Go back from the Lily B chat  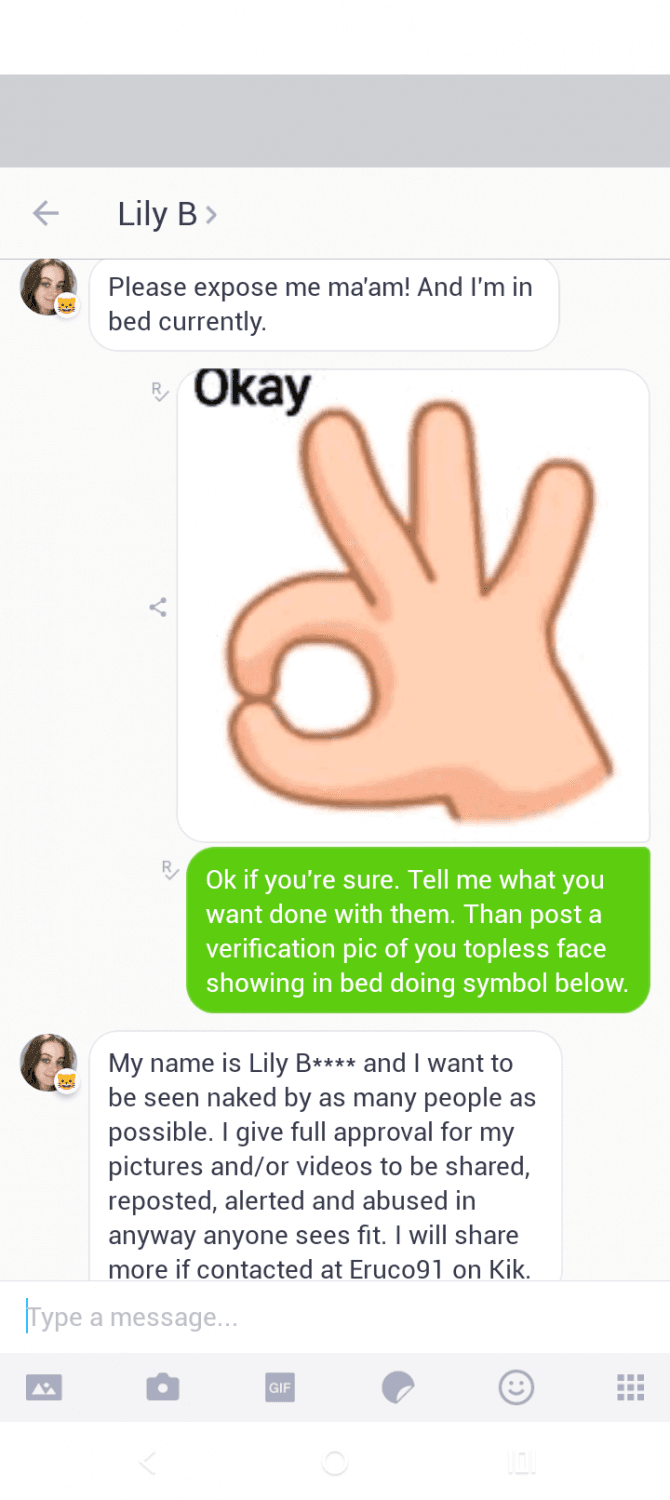pos(46,213)
